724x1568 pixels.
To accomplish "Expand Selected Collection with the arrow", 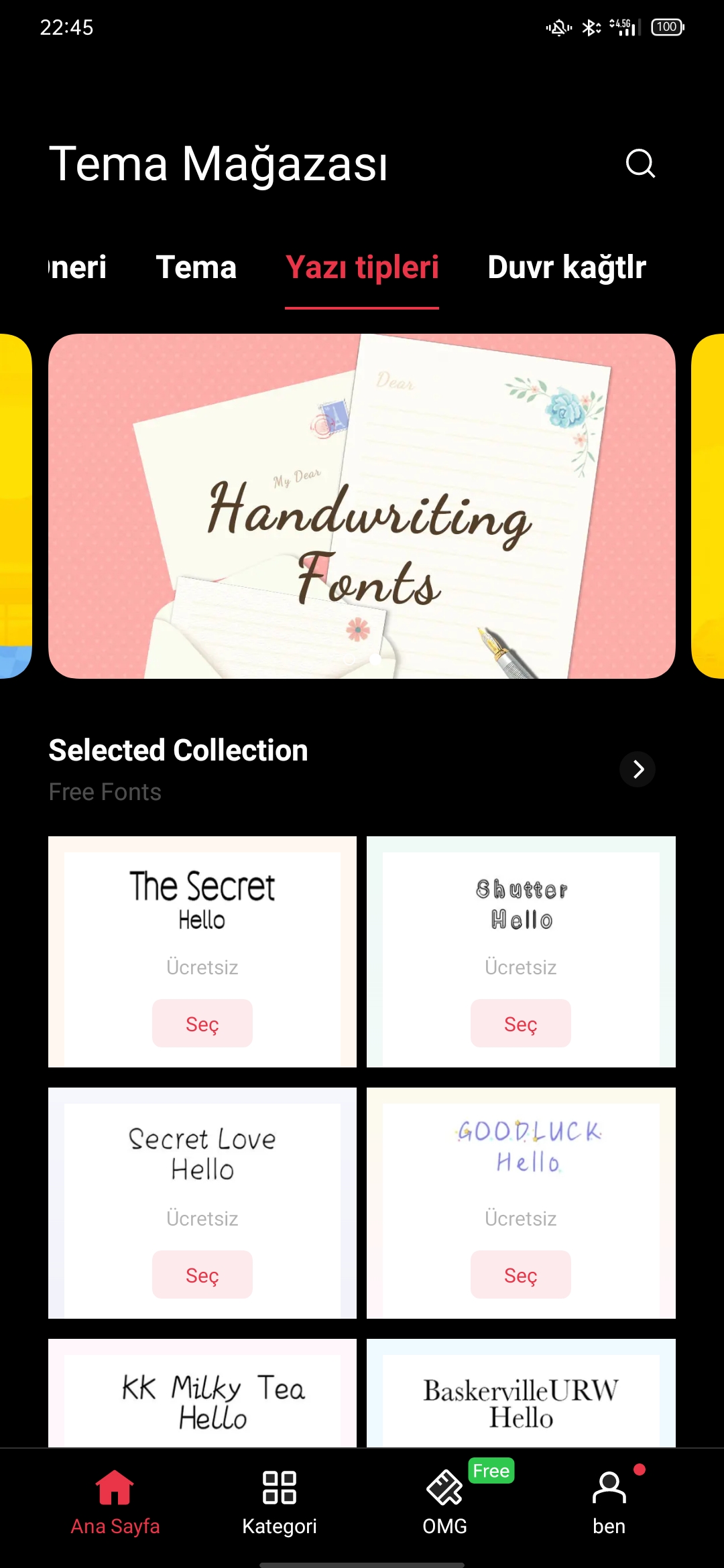I will coord(638,769).
